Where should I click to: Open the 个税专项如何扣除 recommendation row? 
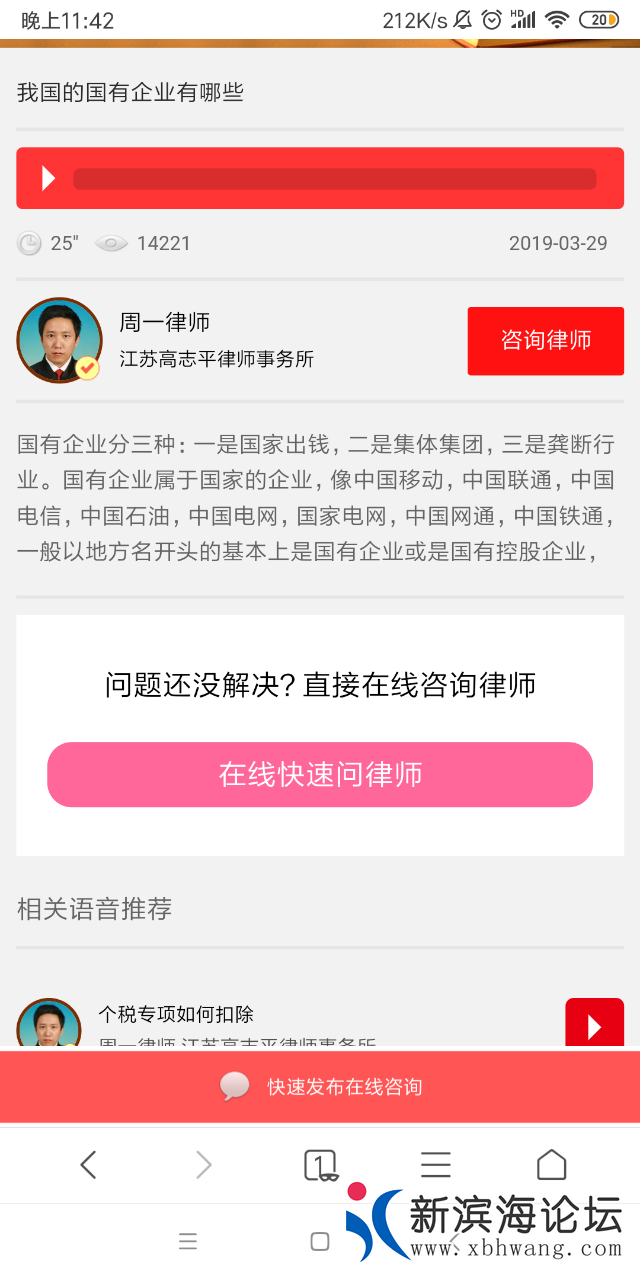pyautogui.click(x=300, y=1017)
